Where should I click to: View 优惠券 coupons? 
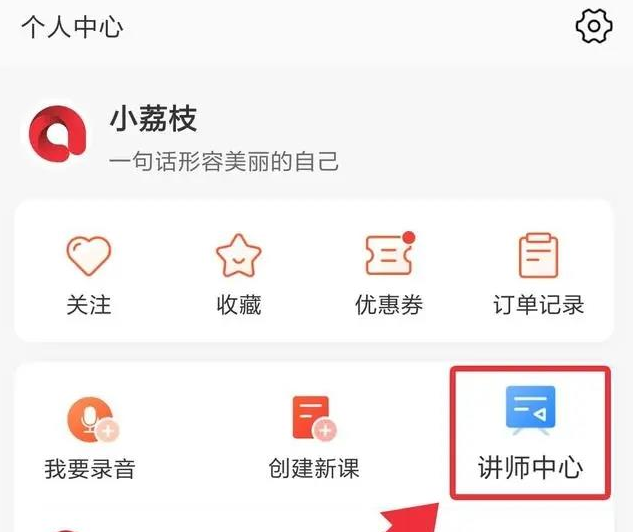tap(389, 274)
